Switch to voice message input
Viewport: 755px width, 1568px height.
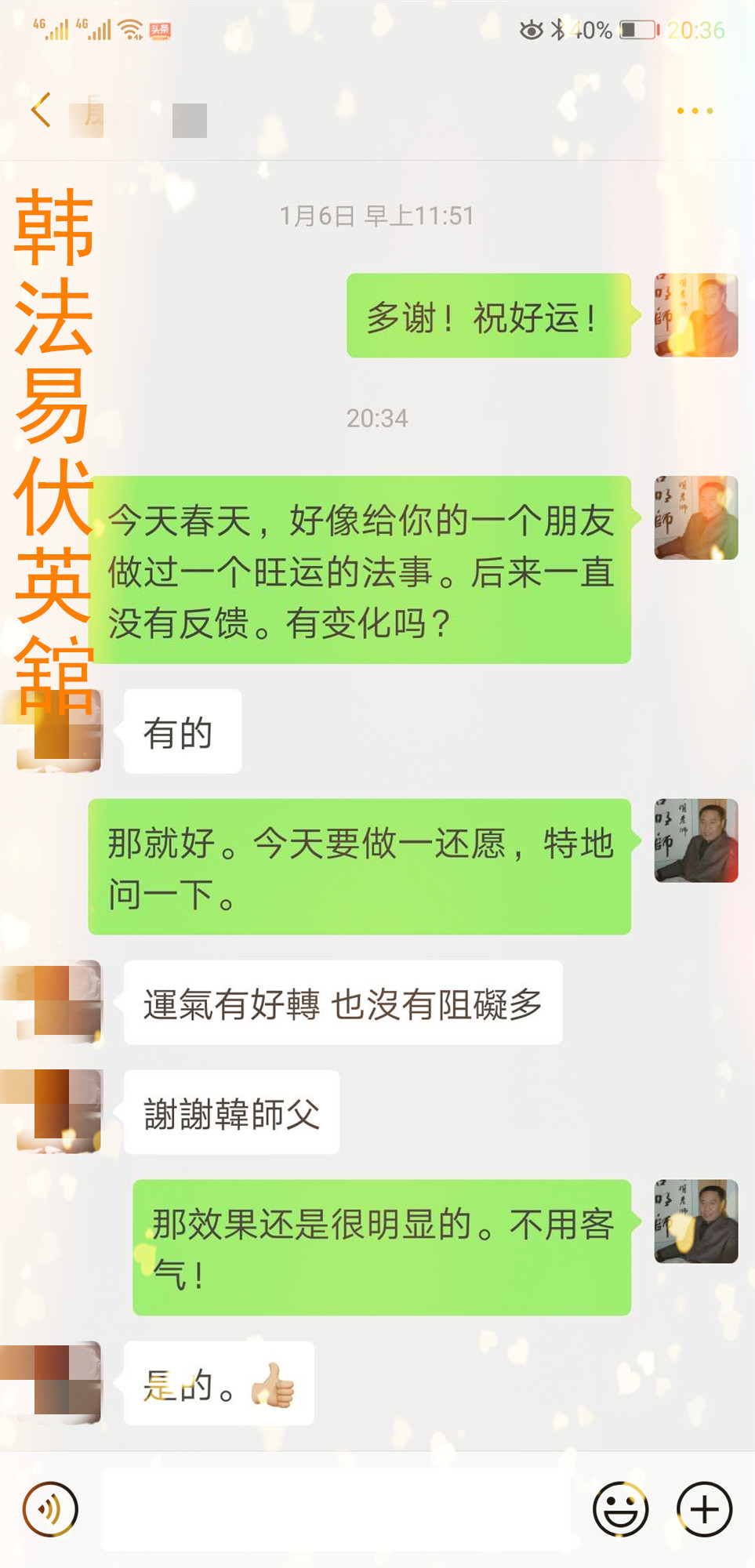50,1509
